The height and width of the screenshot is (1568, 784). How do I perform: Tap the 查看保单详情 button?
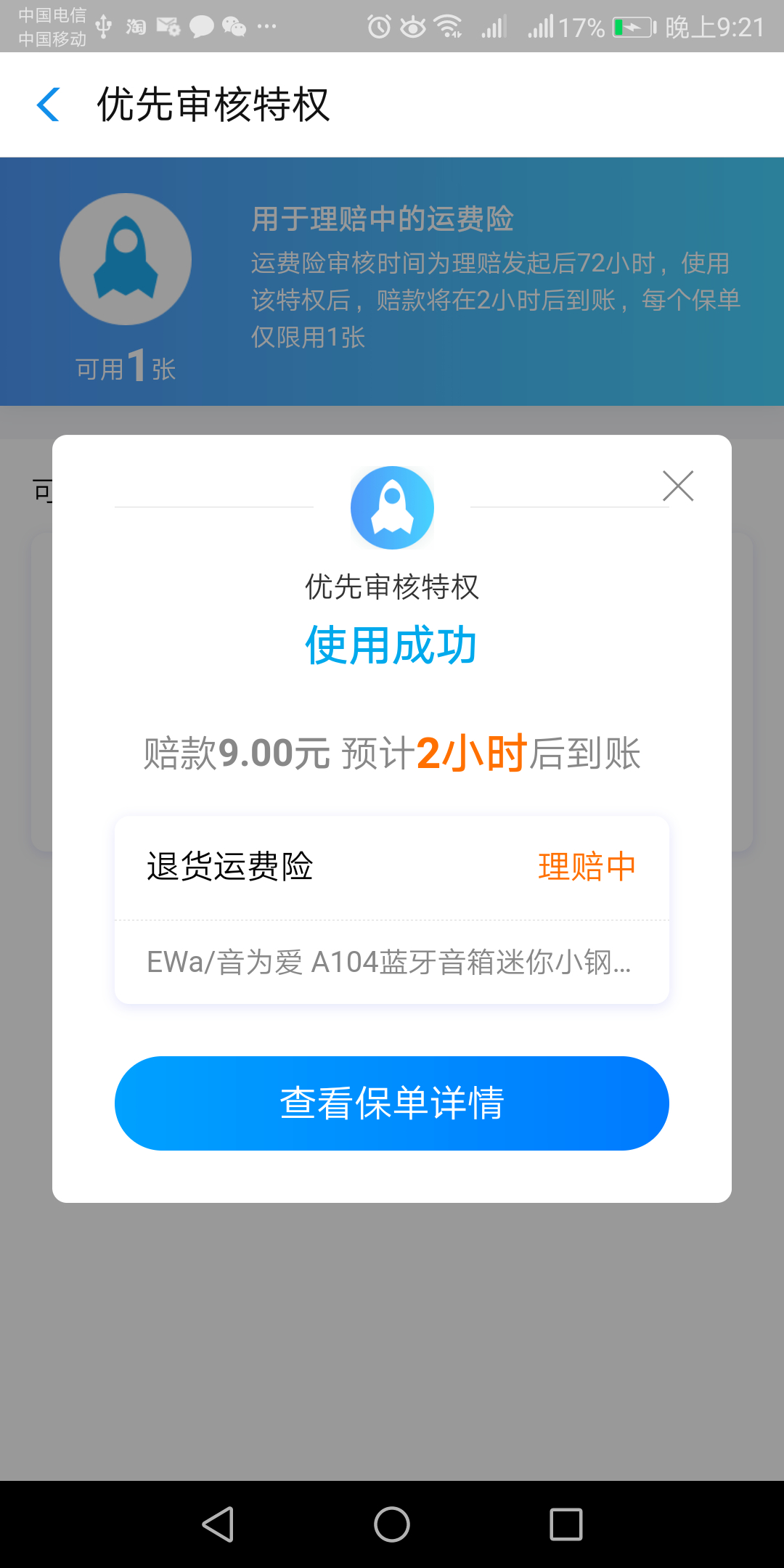(x=392, y=1103)
